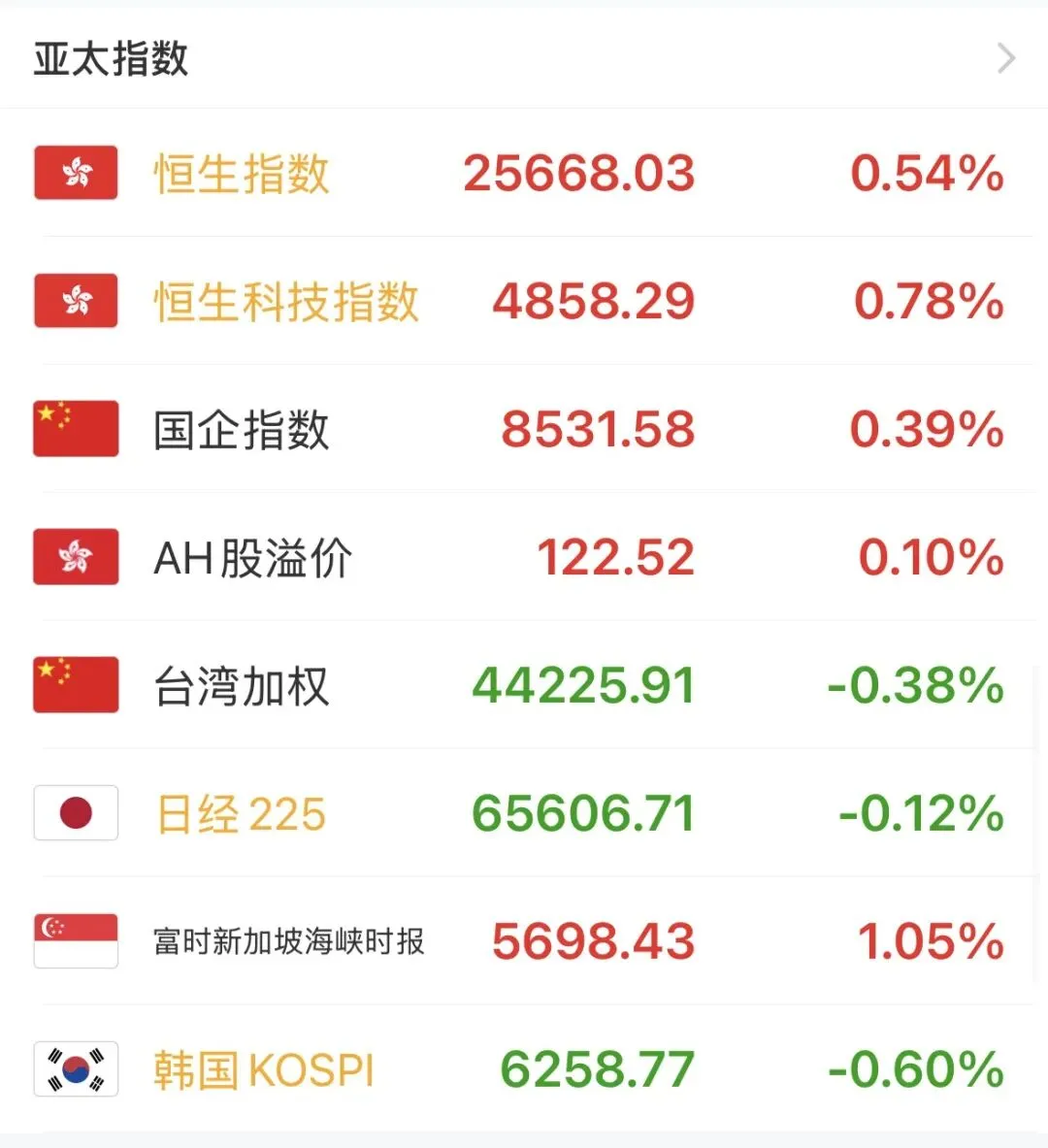View 富时新加坡海峡时报 index
This screenshot has height=1148, width=1048.
pyautogui.click(x=524, y=941)
